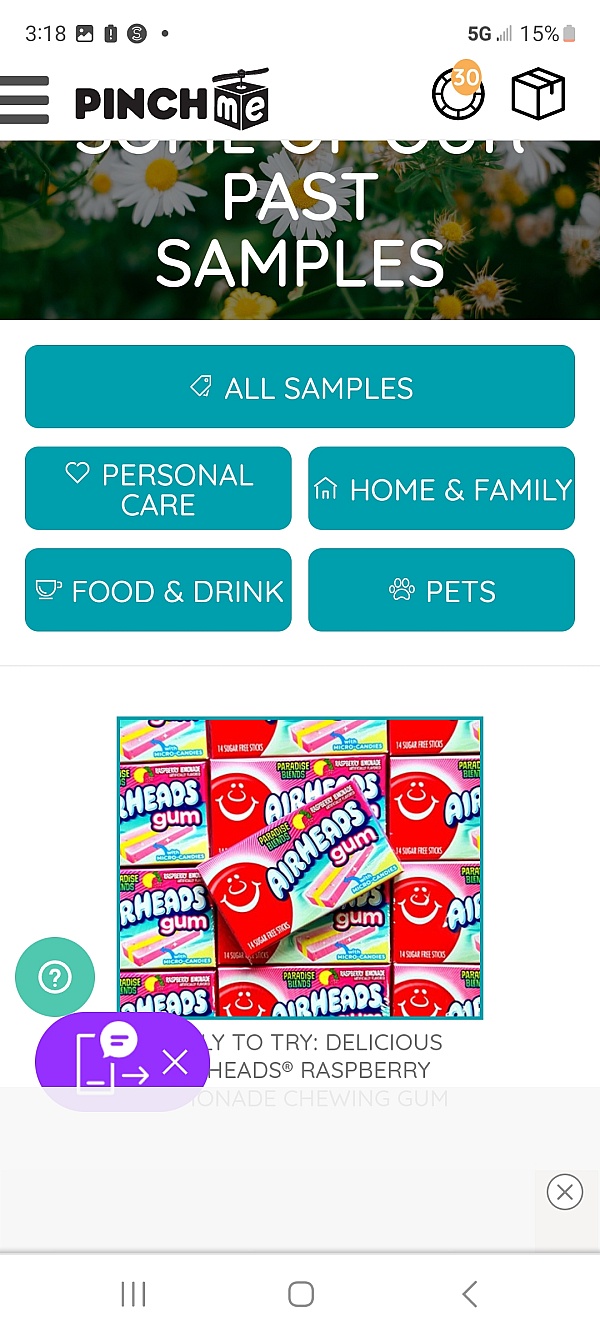Show All Samples
600x1333 pixels.
coord(300,387)
